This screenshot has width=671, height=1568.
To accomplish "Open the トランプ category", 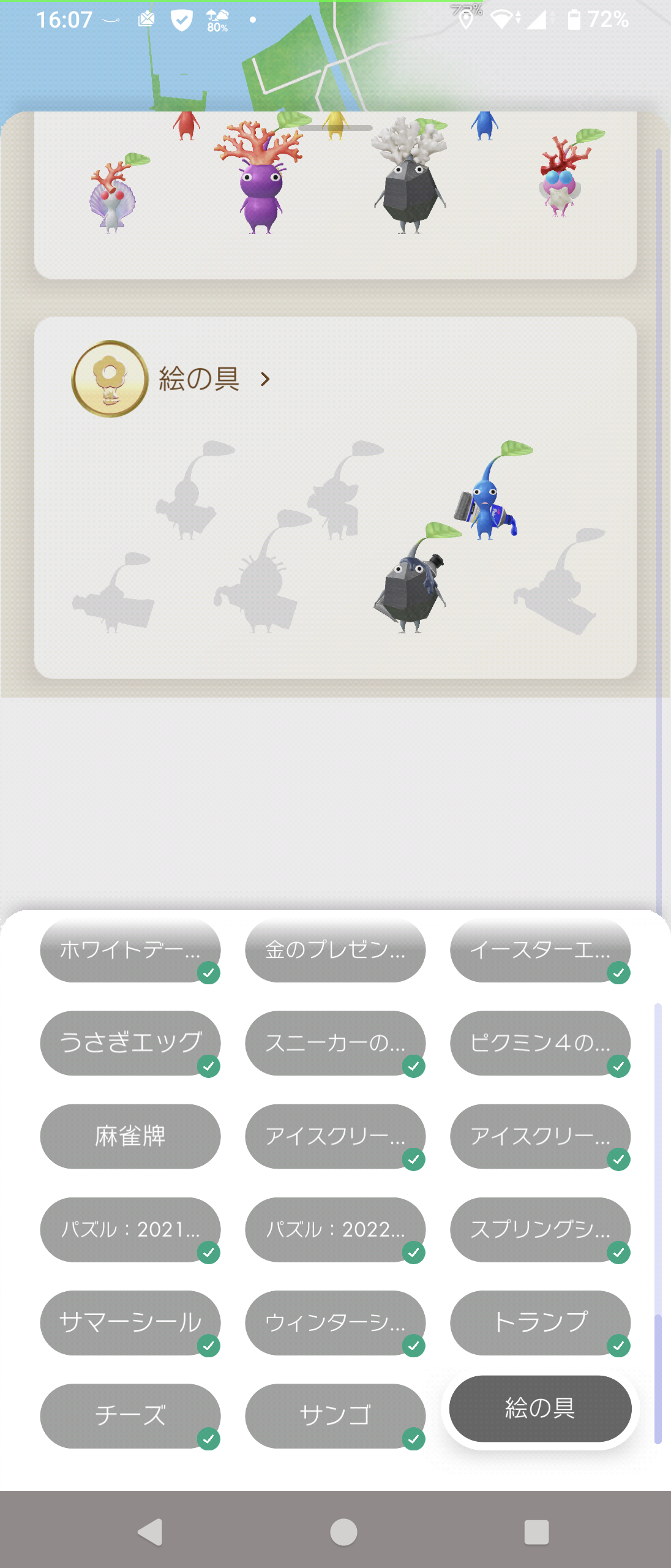I will click(540, 1322).
